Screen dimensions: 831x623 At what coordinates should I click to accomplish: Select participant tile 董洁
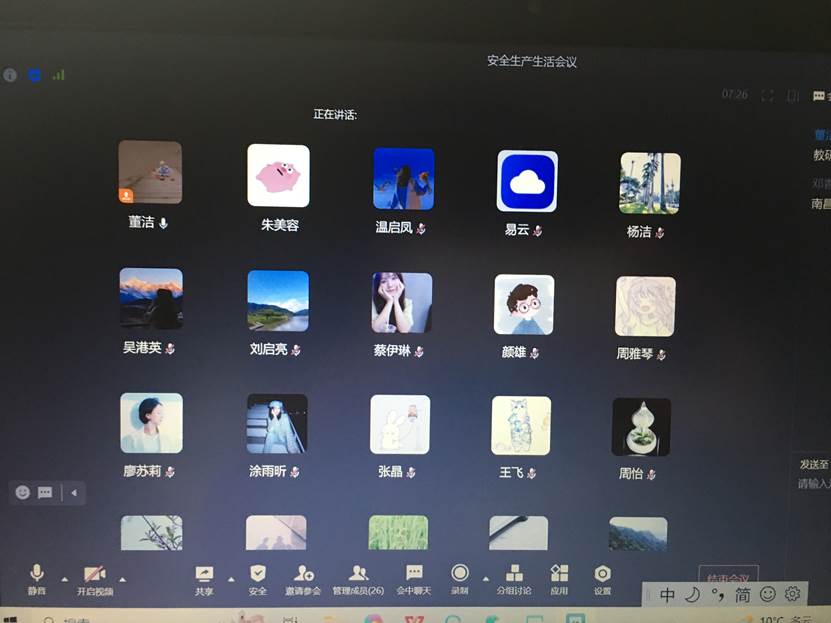[150, 172]
